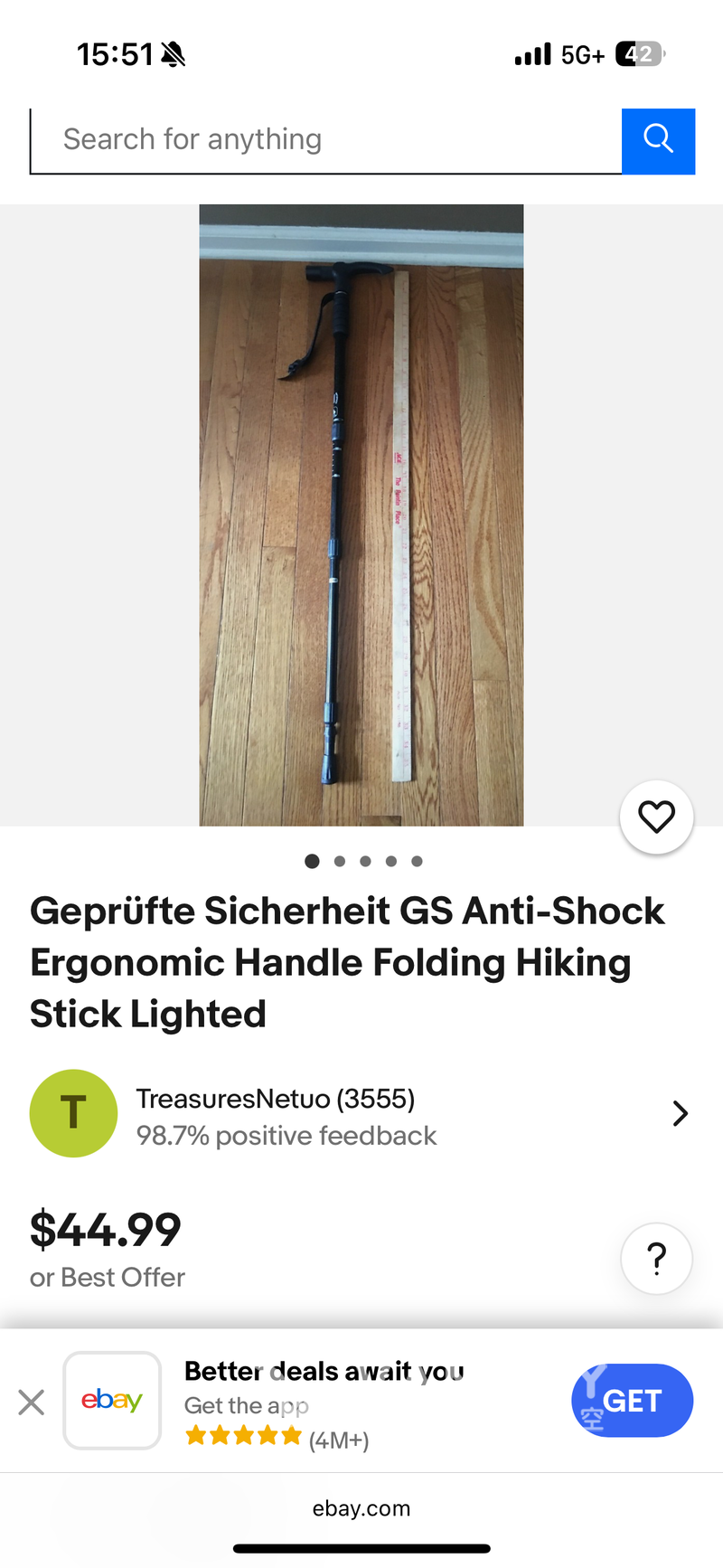
Task: Tap the TreasuresNetuo seller avatar
Action: click(73, 1113)
